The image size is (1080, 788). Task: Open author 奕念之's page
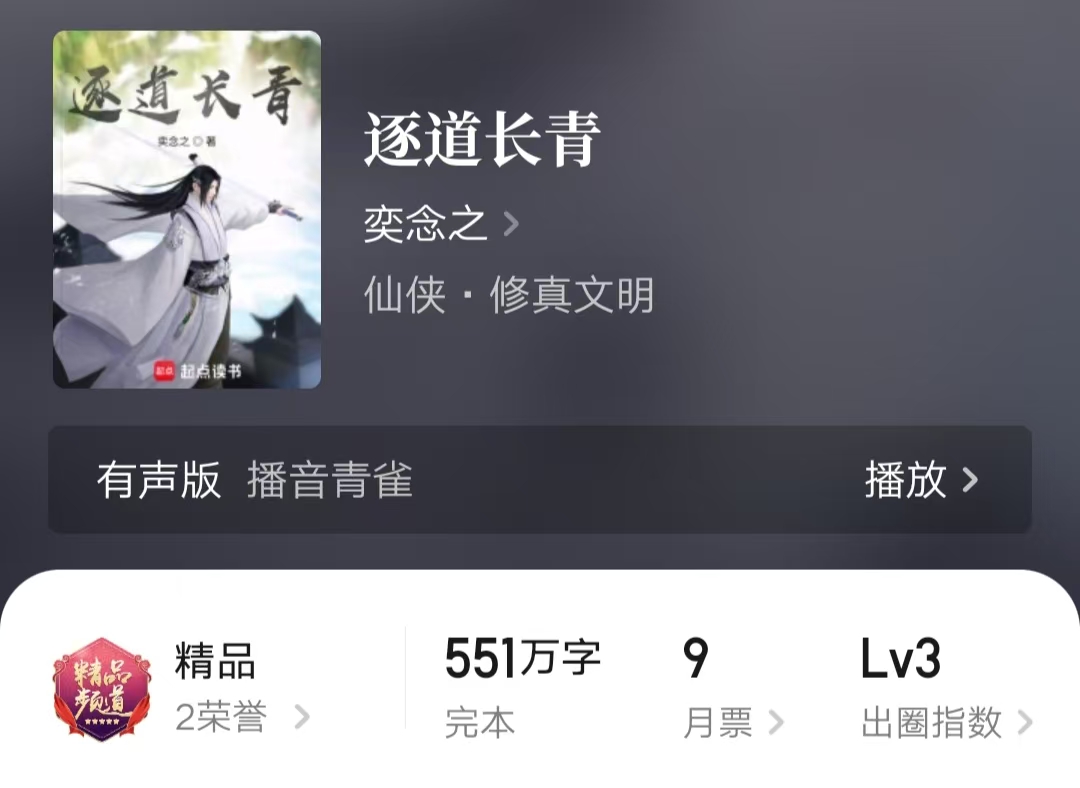440,224
